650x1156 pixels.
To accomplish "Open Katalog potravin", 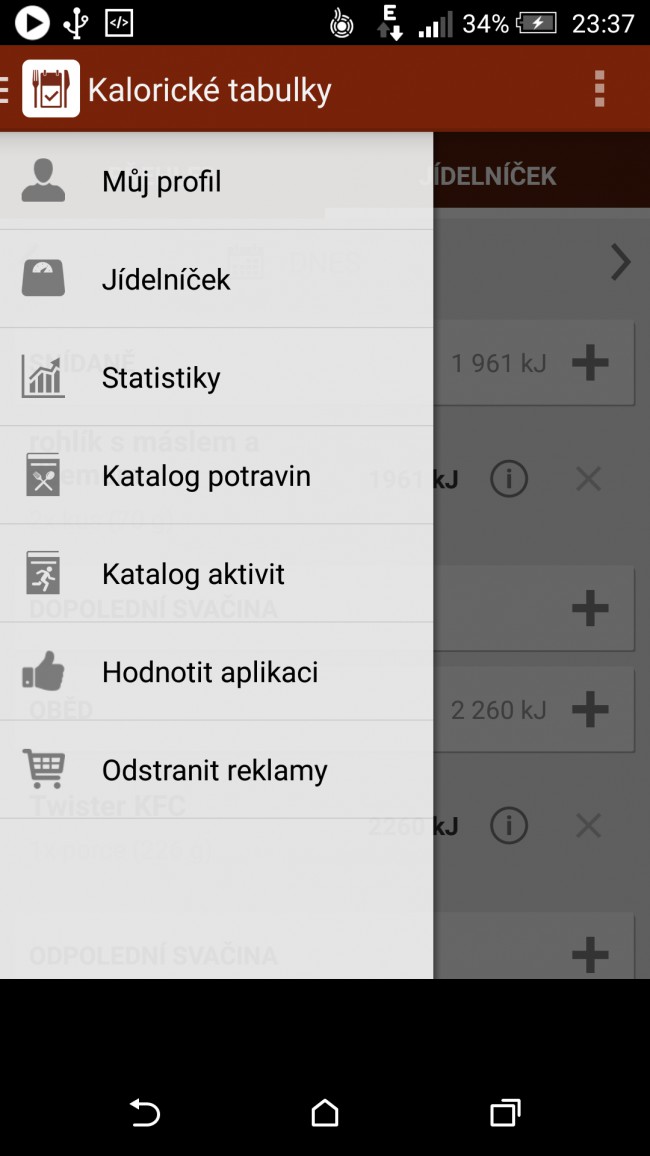I will (216, 476).
